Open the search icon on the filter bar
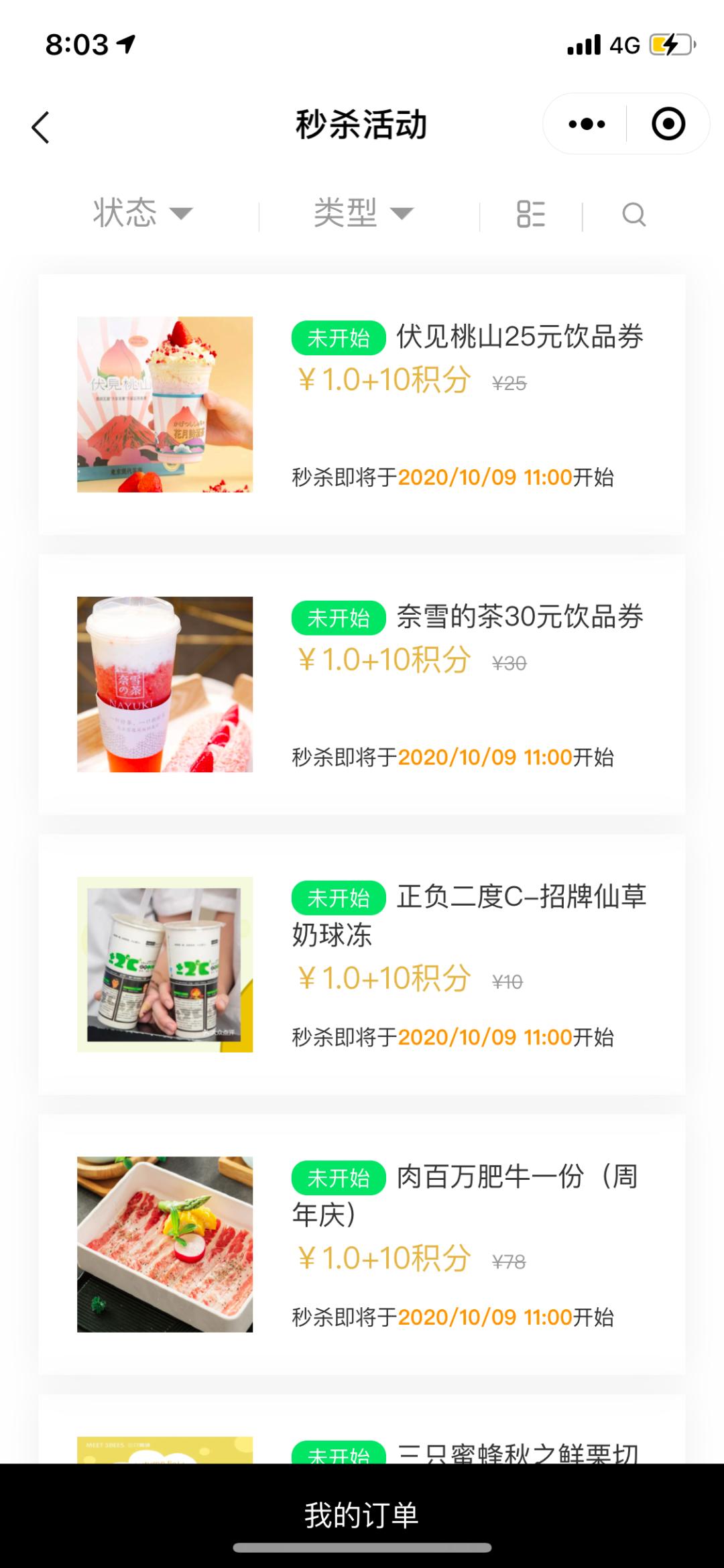 click(632, 215)
